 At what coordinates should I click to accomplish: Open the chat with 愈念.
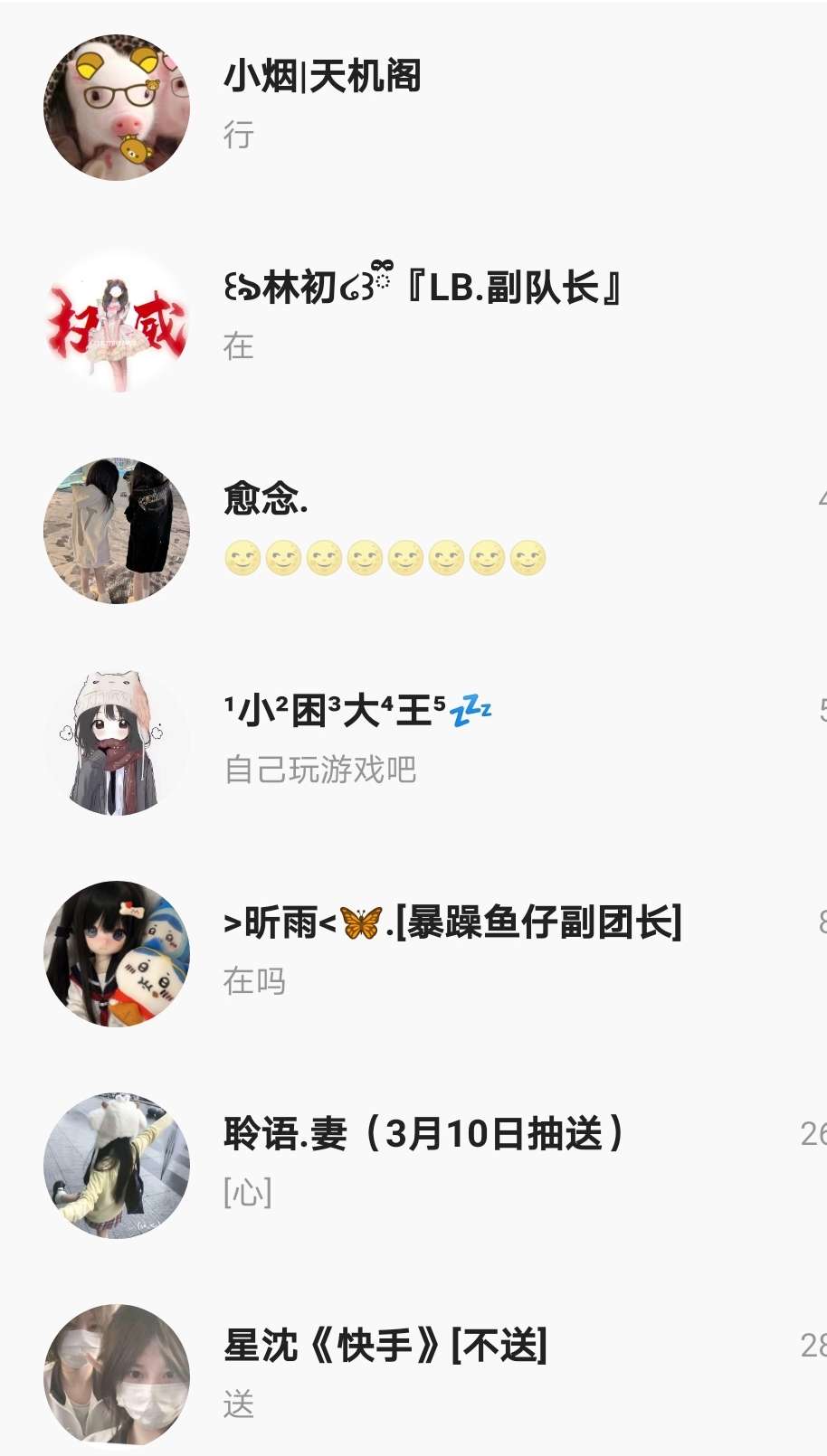(x=413, y=530)
